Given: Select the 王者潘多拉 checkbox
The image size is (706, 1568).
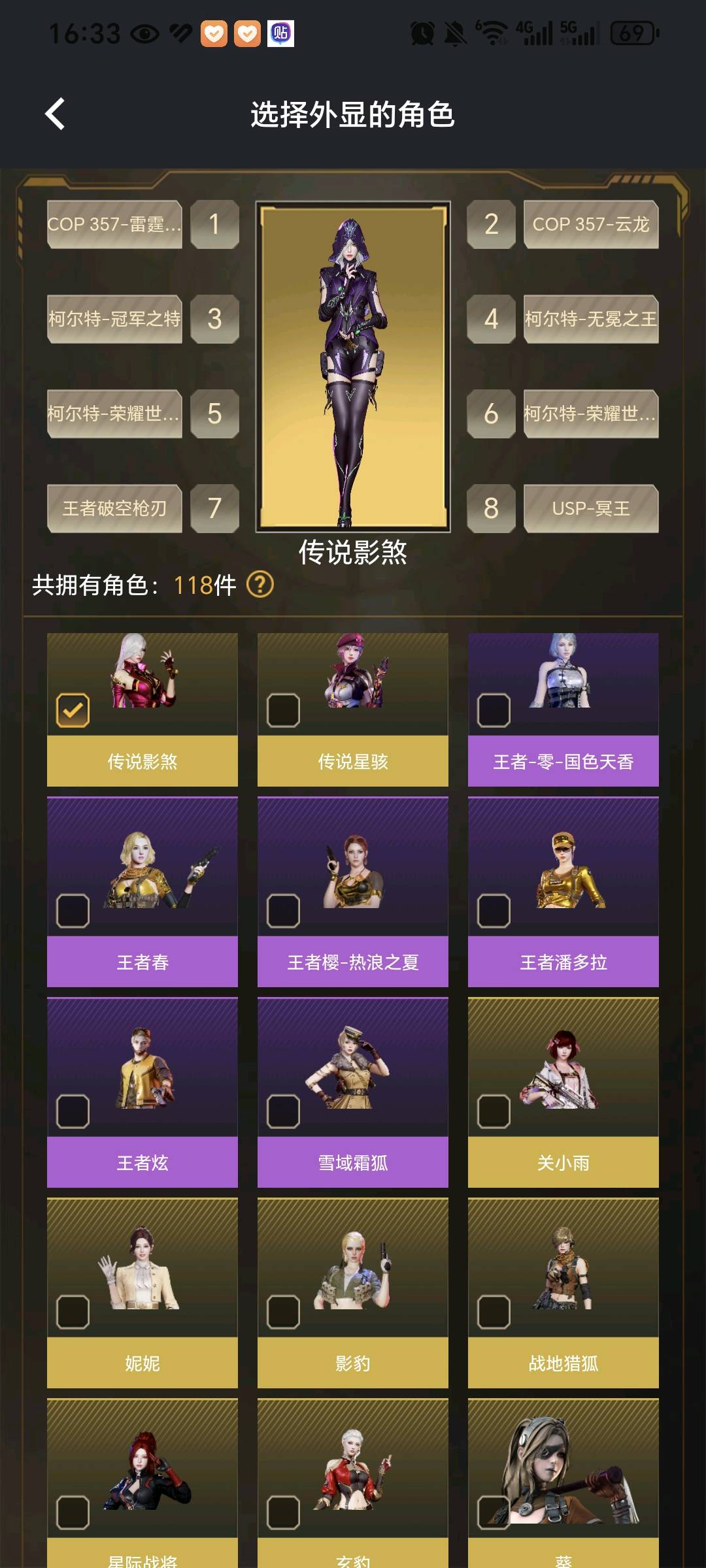Looking at the screenshot, I should (x=494, y=911).
